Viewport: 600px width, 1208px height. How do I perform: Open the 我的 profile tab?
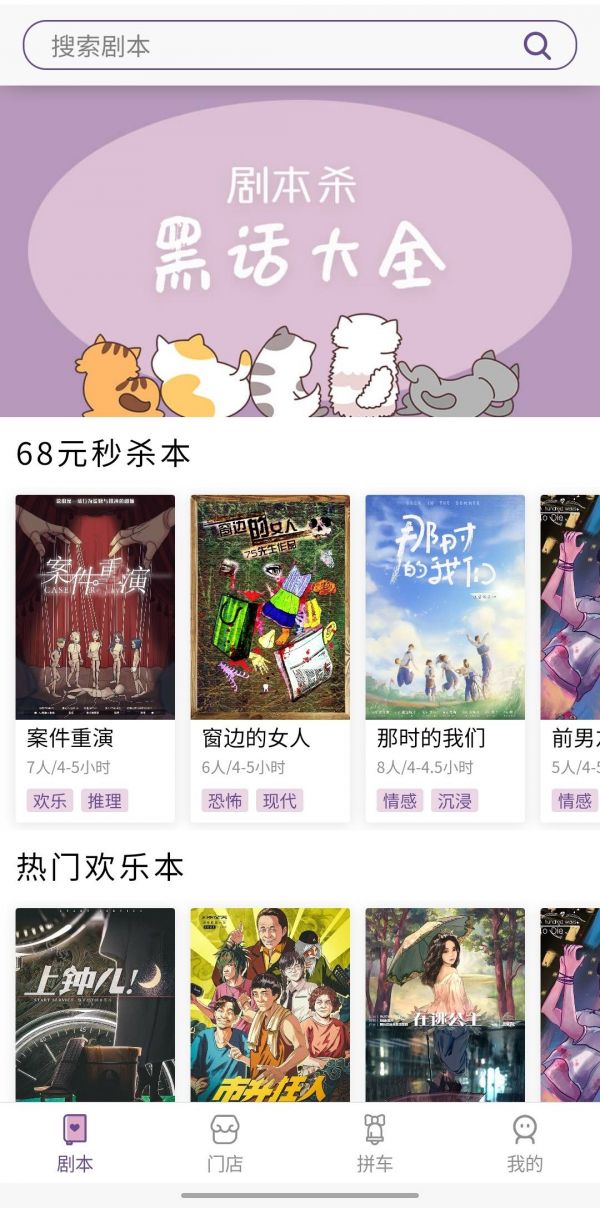pyautogui.click(x=525, y=1142)
